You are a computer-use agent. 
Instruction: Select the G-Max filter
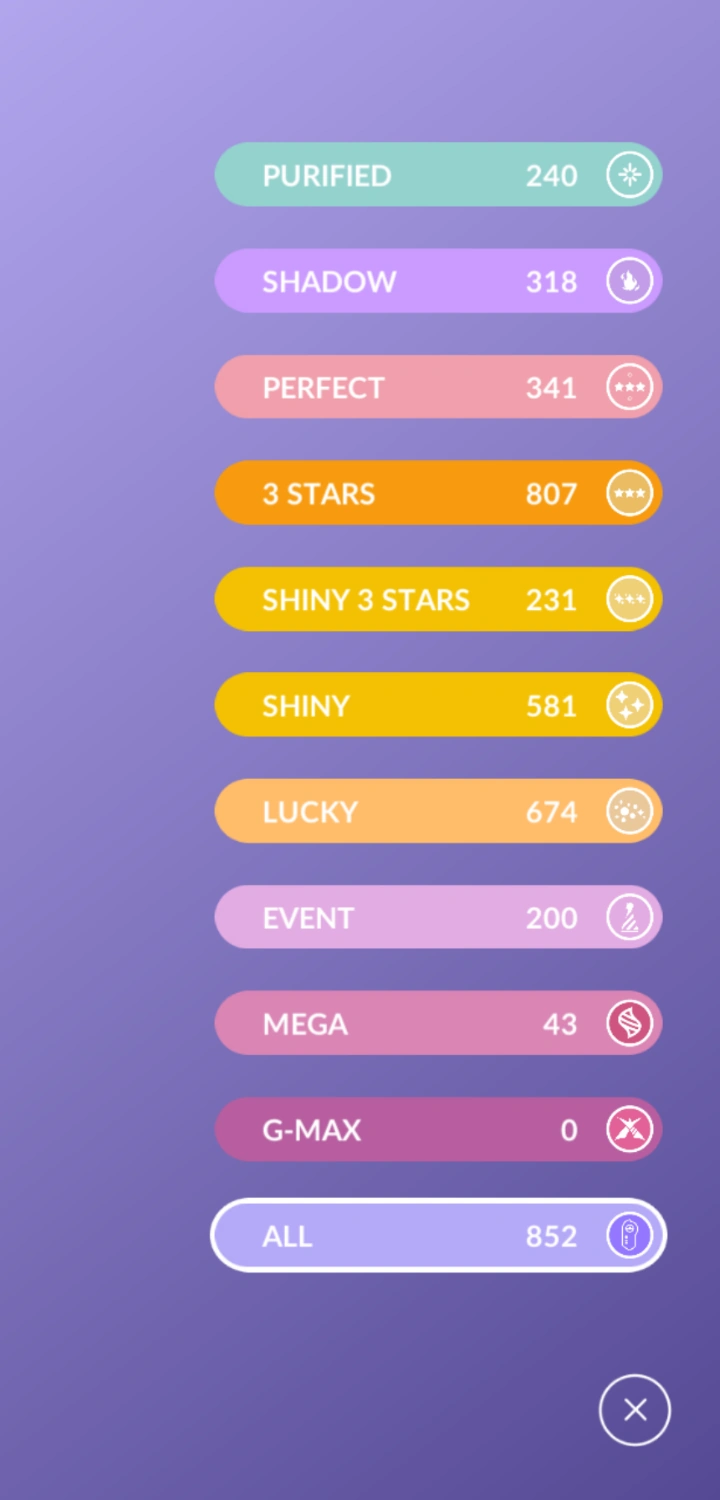[x=438, y=1129]
